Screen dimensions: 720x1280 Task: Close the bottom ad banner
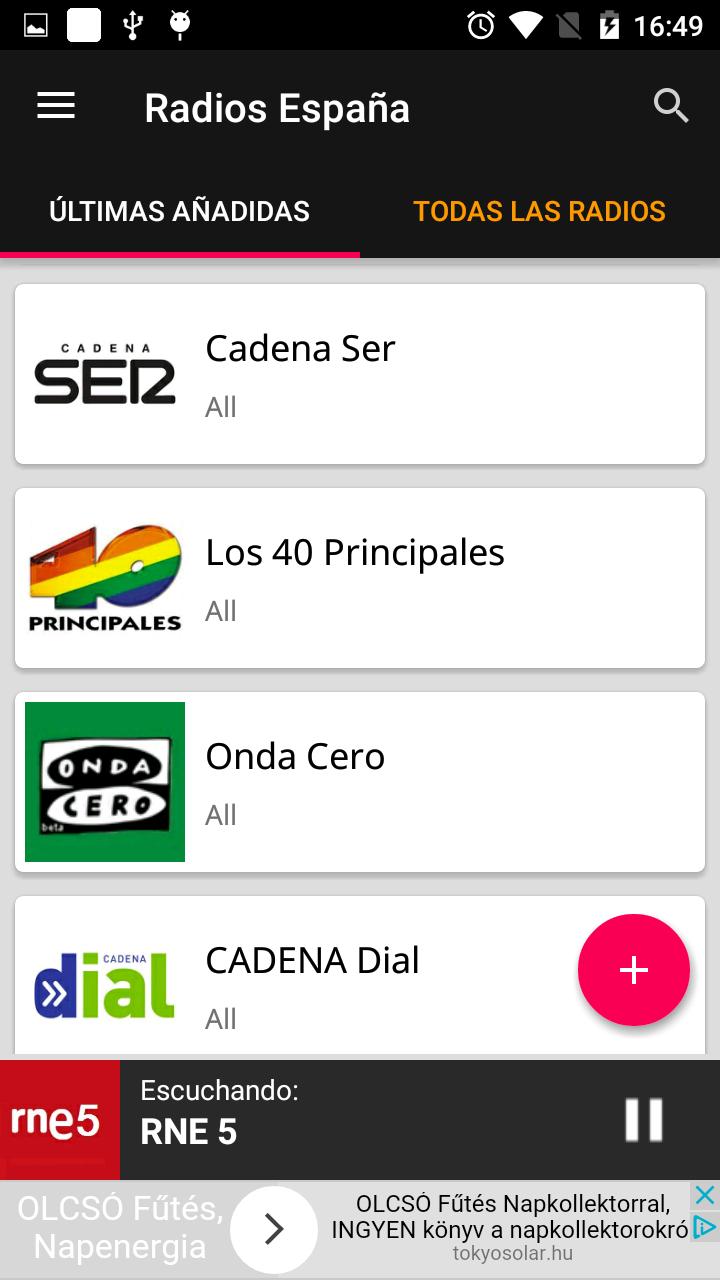(705, 1195)
